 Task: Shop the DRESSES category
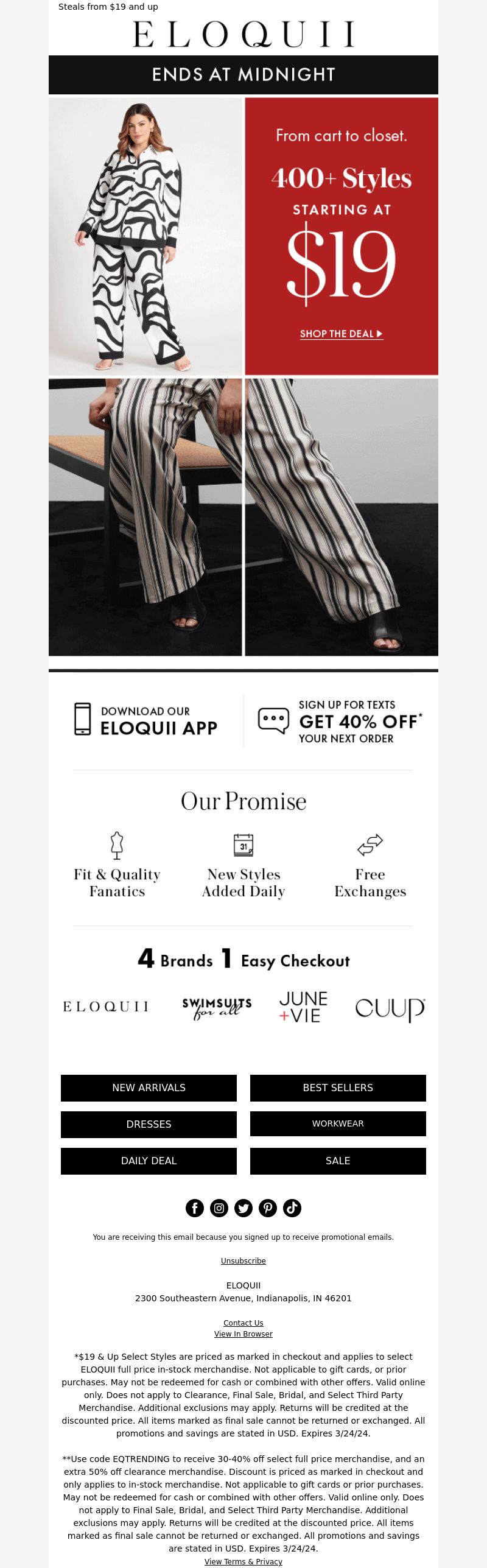pos(149,1124)
